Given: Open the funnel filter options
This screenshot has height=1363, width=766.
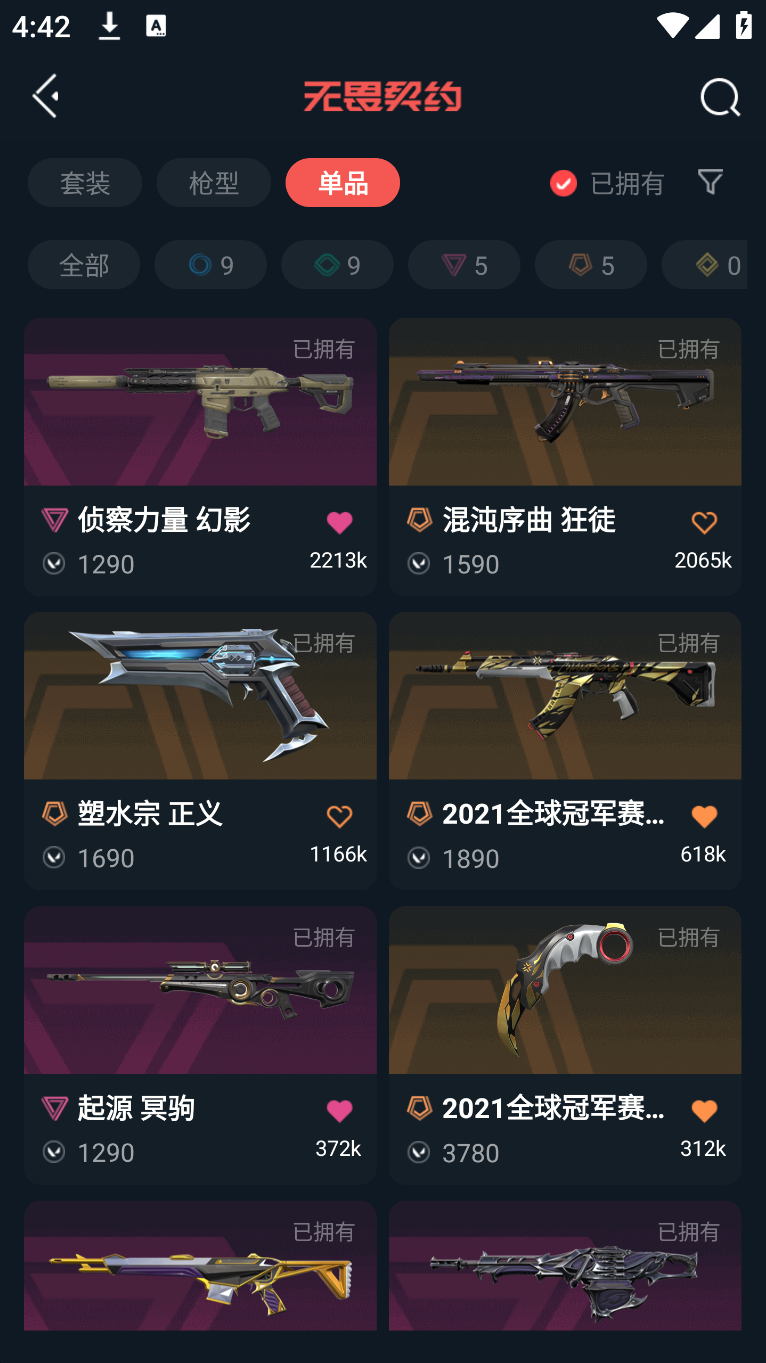Looking at the screenshot, I should click(x=710, y=182).
